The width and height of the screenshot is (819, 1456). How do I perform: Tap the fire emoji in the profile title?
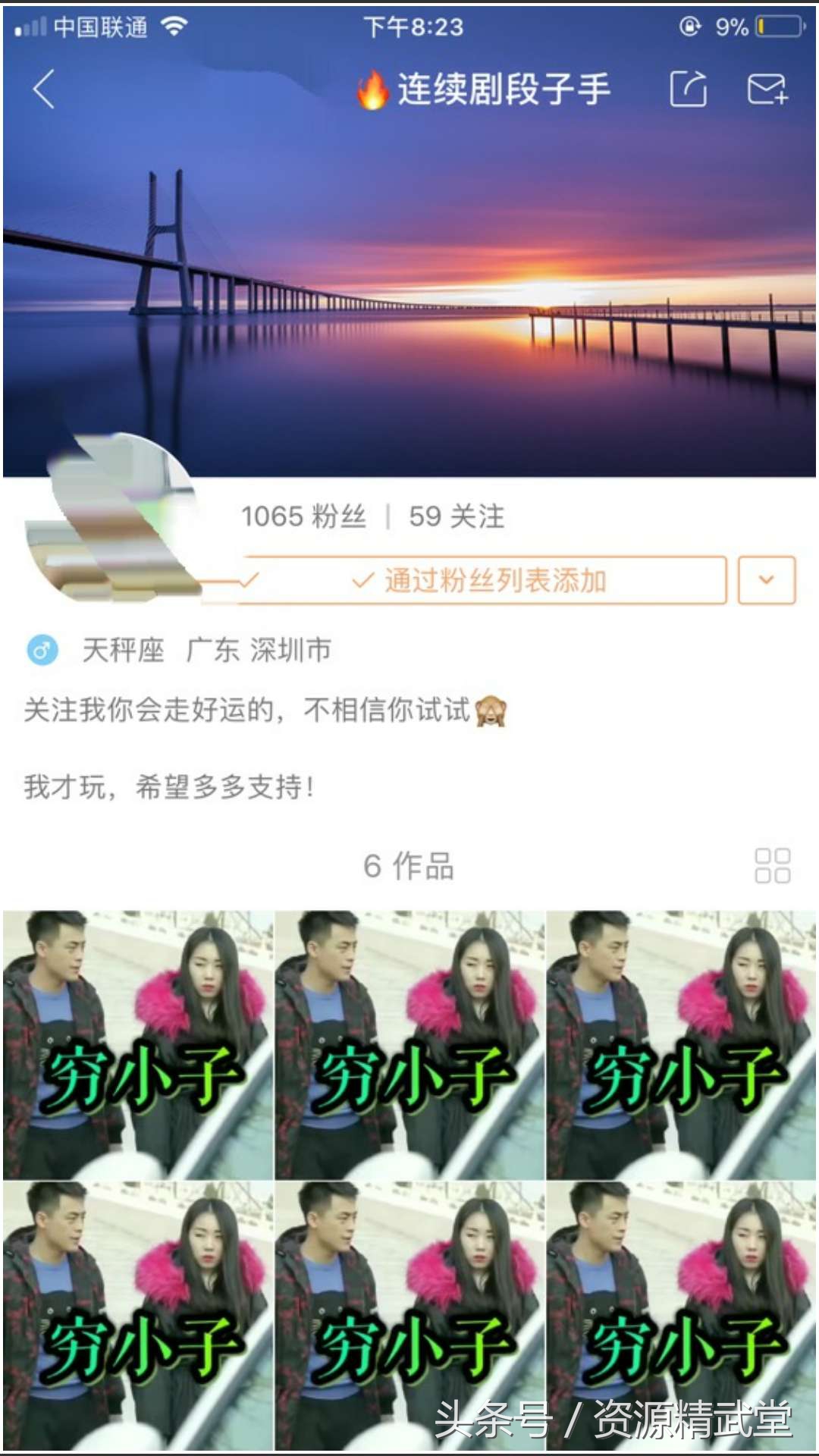373,89
